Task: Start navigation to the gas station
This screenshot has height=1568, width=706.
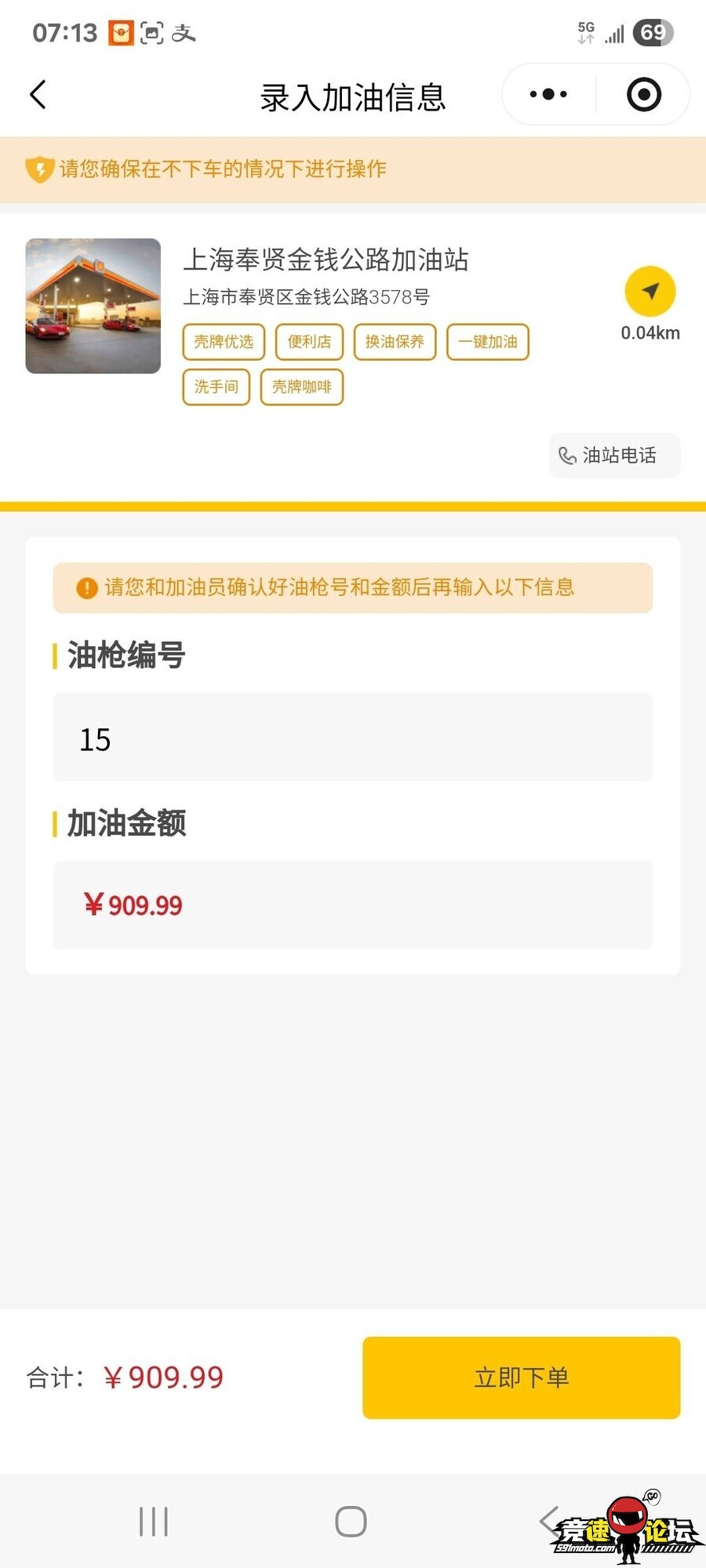Action: click(x=650, y=292)
